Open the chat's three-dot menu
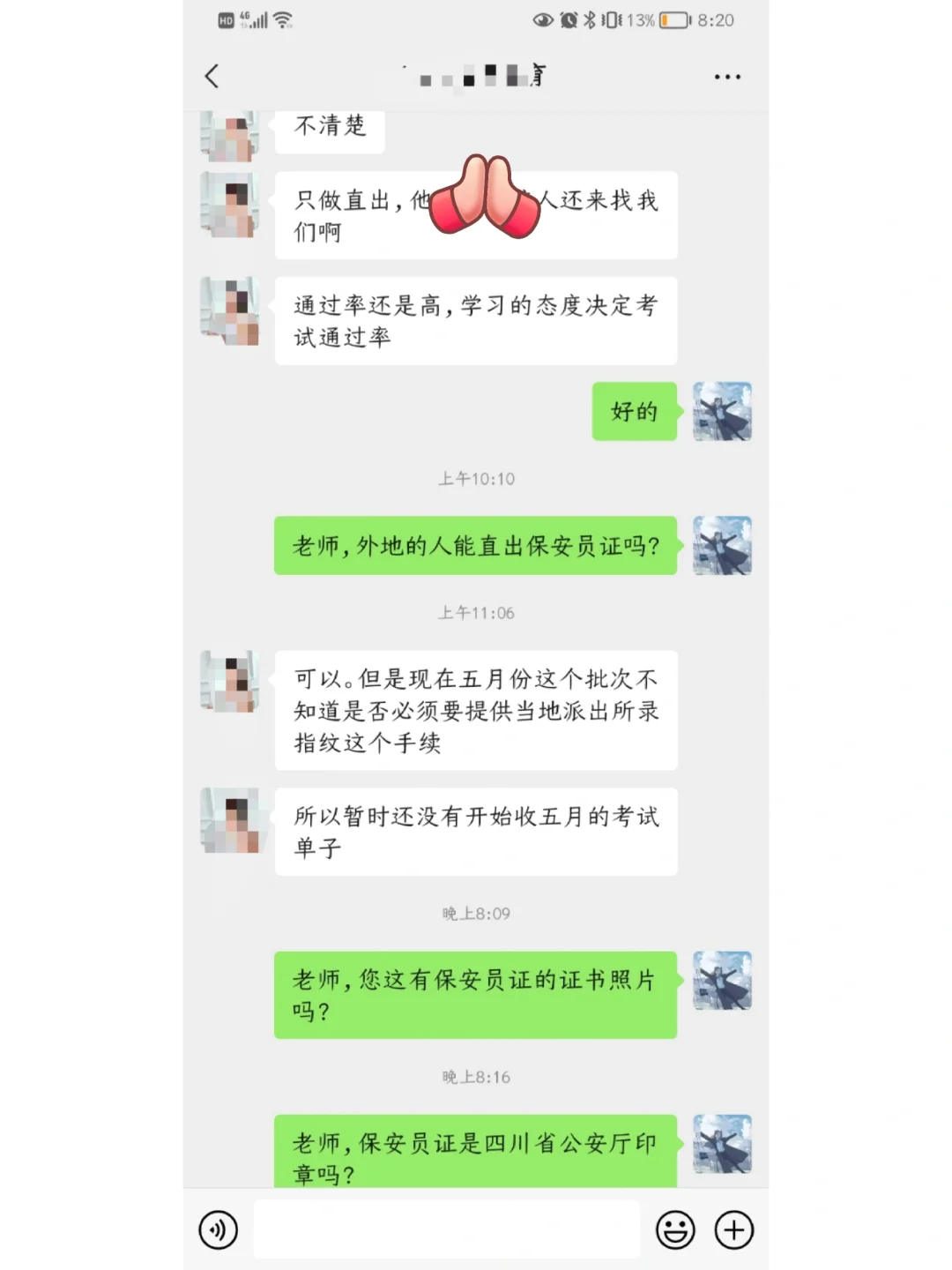 [727, 77]
